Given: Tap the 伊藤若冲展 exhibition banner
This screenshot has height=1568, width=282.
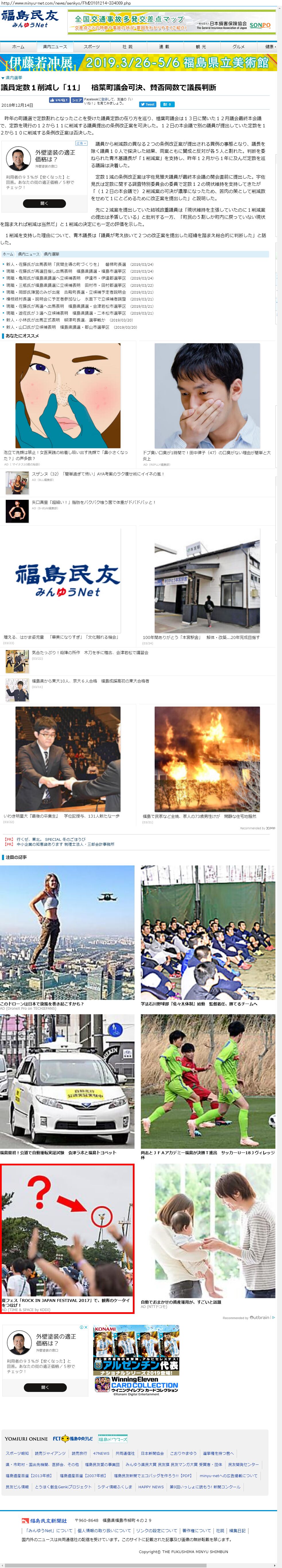Looking at the screenshot, I should (141, 63).
